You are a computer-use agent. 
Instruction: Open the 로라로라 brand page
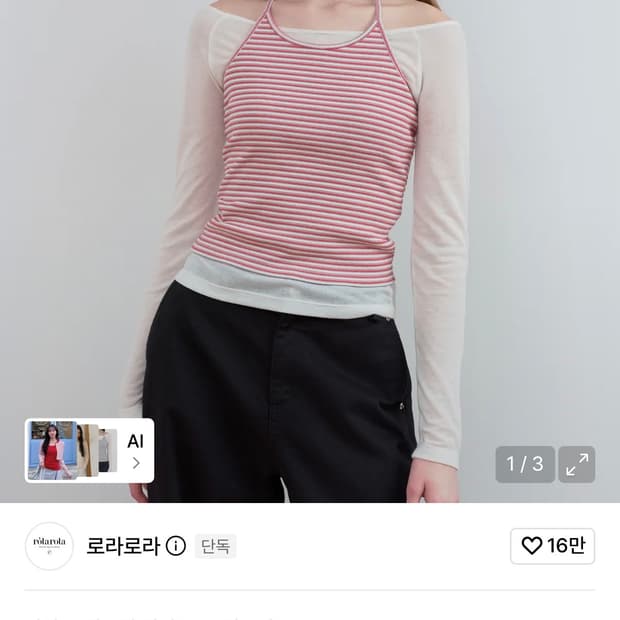[123, 546]
